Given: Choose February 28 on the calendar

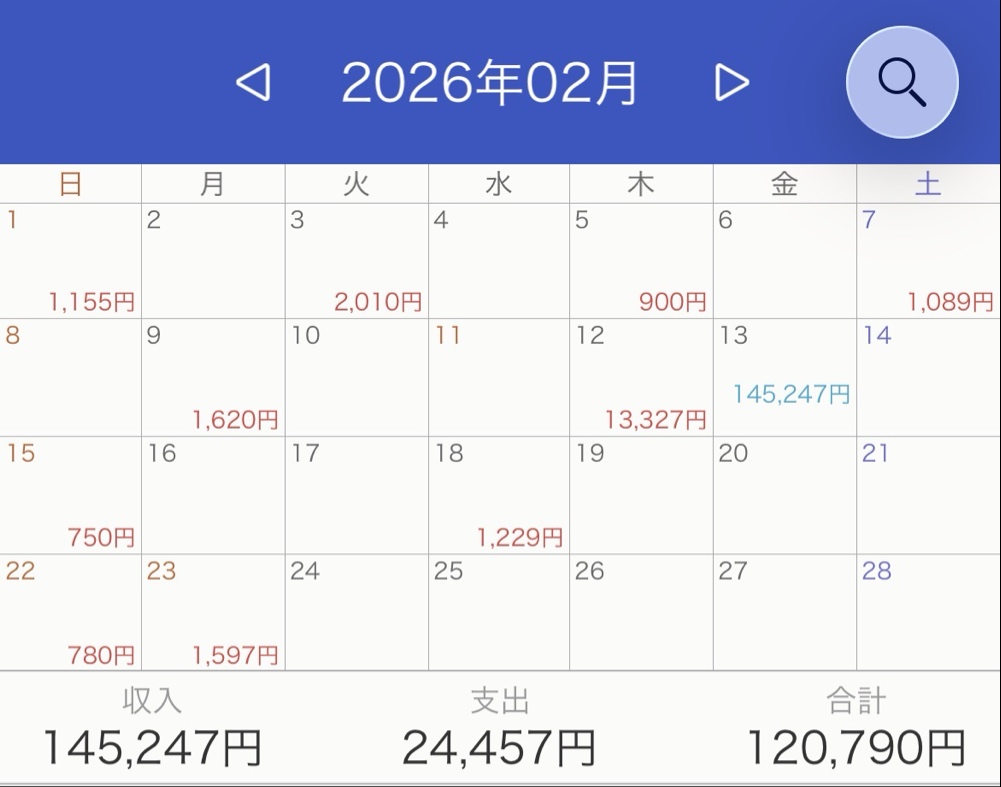Looking at the screenshot, I should coord(928,612).
